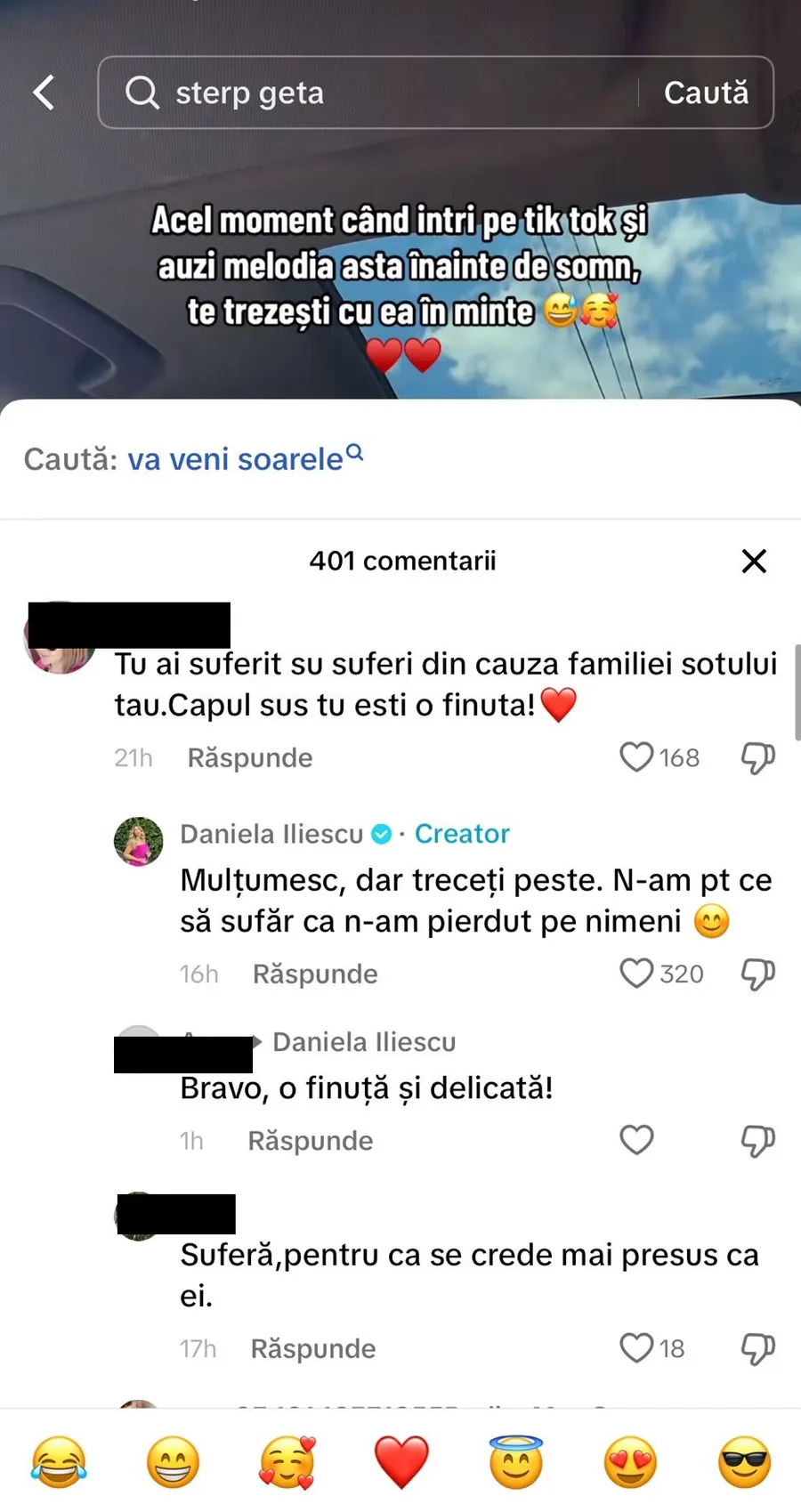The image size is (801, 1512).
Task: Dislike the 'Bravo, o finuță' comment
Action: click(x=757, y=1140)
